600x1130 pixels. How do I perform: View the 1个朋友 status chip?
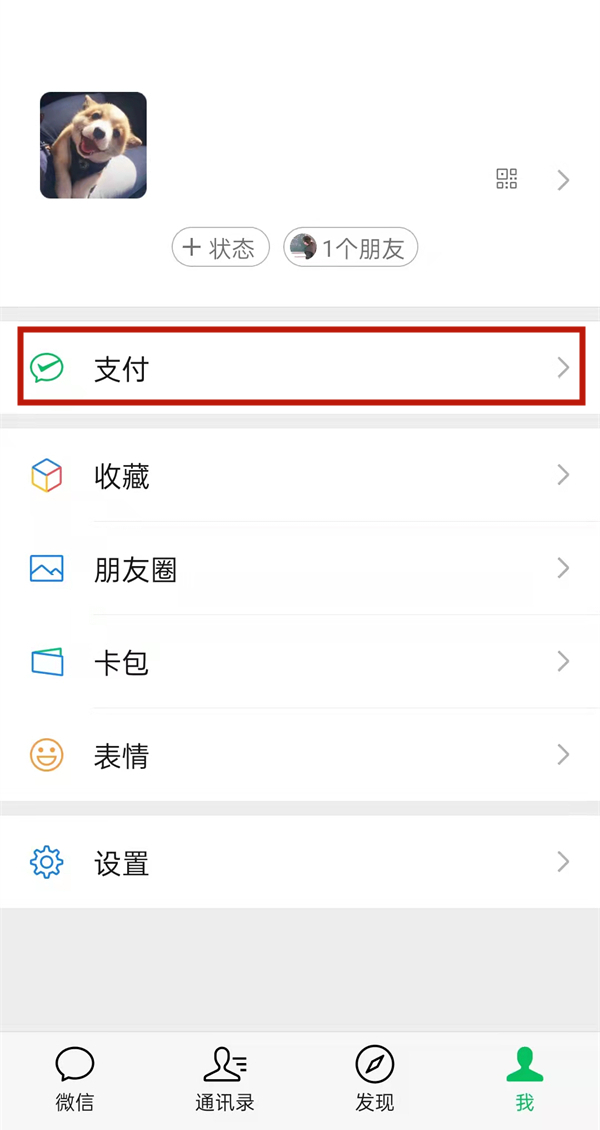350,248
